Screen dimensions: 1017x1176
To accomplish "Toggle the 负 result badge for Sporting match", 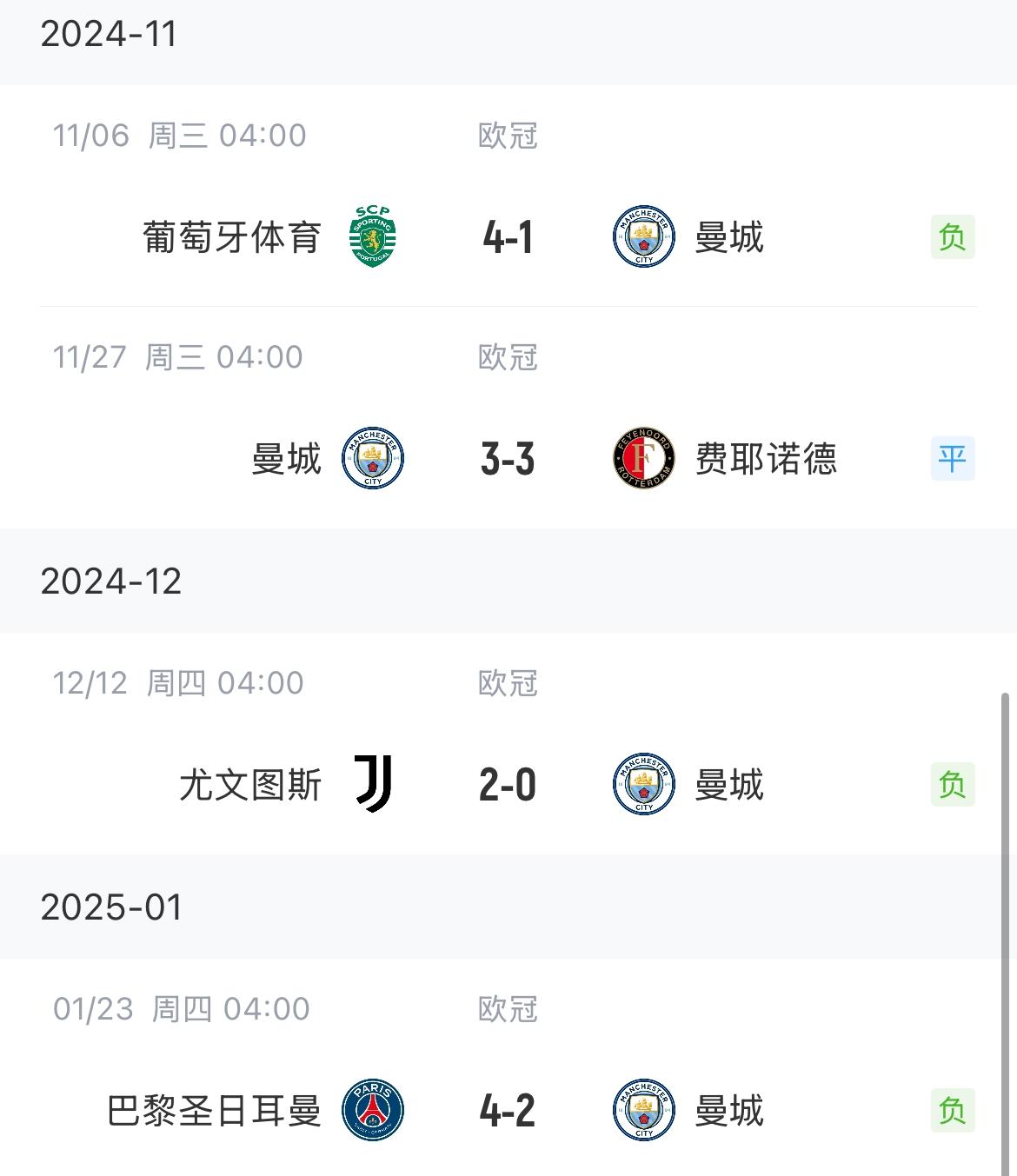I will (954, 236).
